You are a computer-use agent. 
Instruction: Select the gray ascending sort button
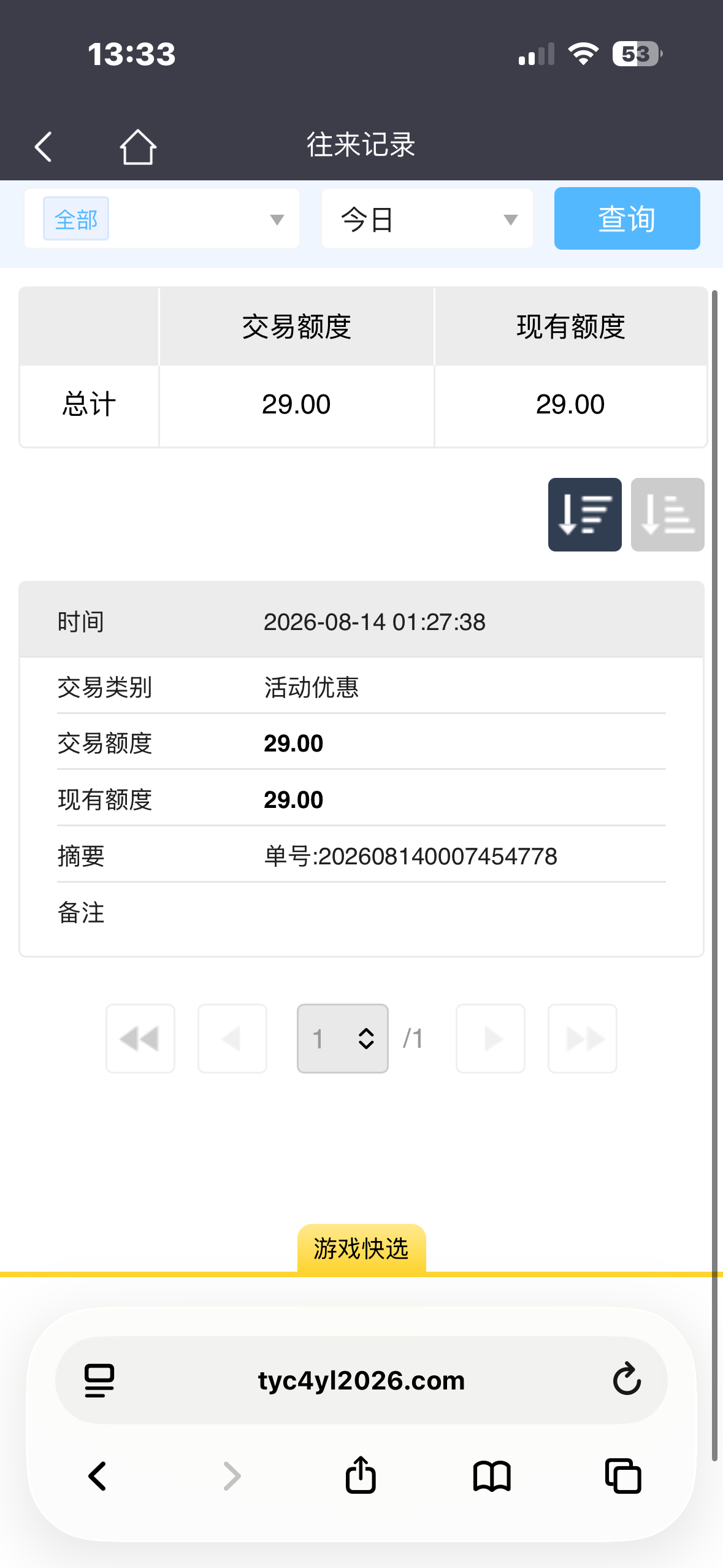[667, 514]
